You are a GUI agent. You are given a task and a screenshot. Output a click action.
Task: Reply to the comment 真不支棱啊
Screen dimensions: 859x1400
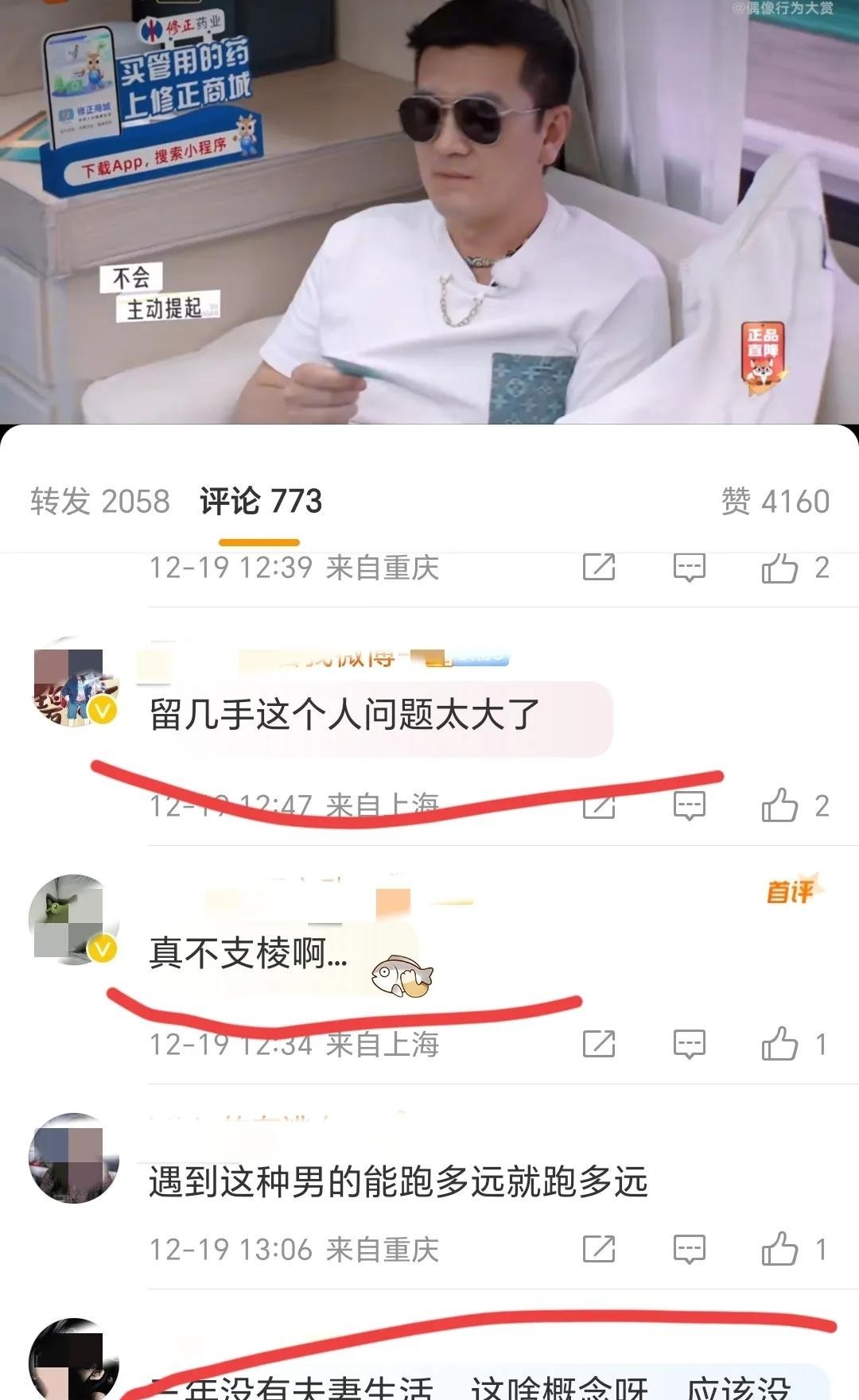tap(689, 1044)
